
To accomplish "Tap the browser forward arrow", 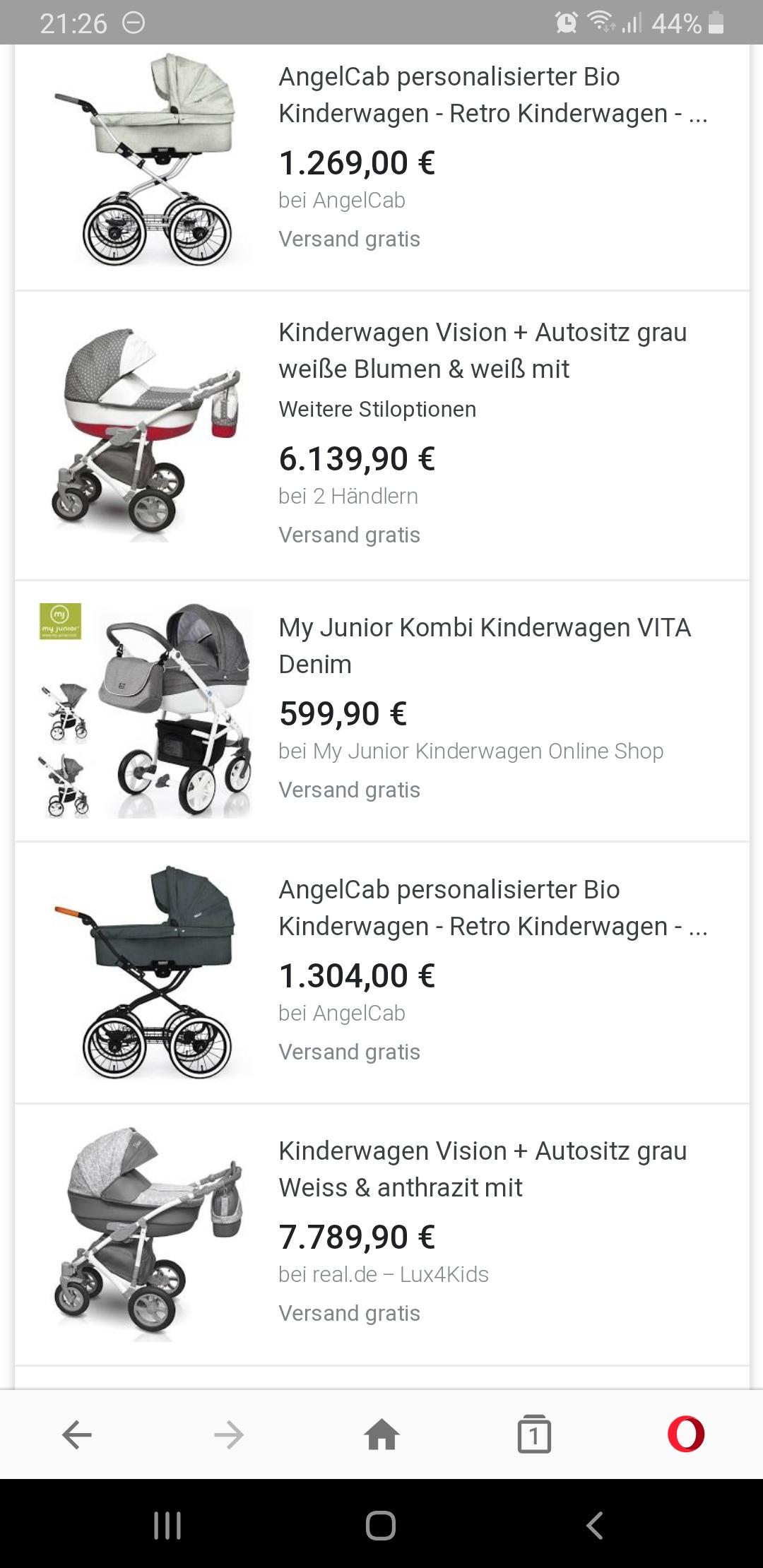I will pyautogui.click(x=229, y=1435).
